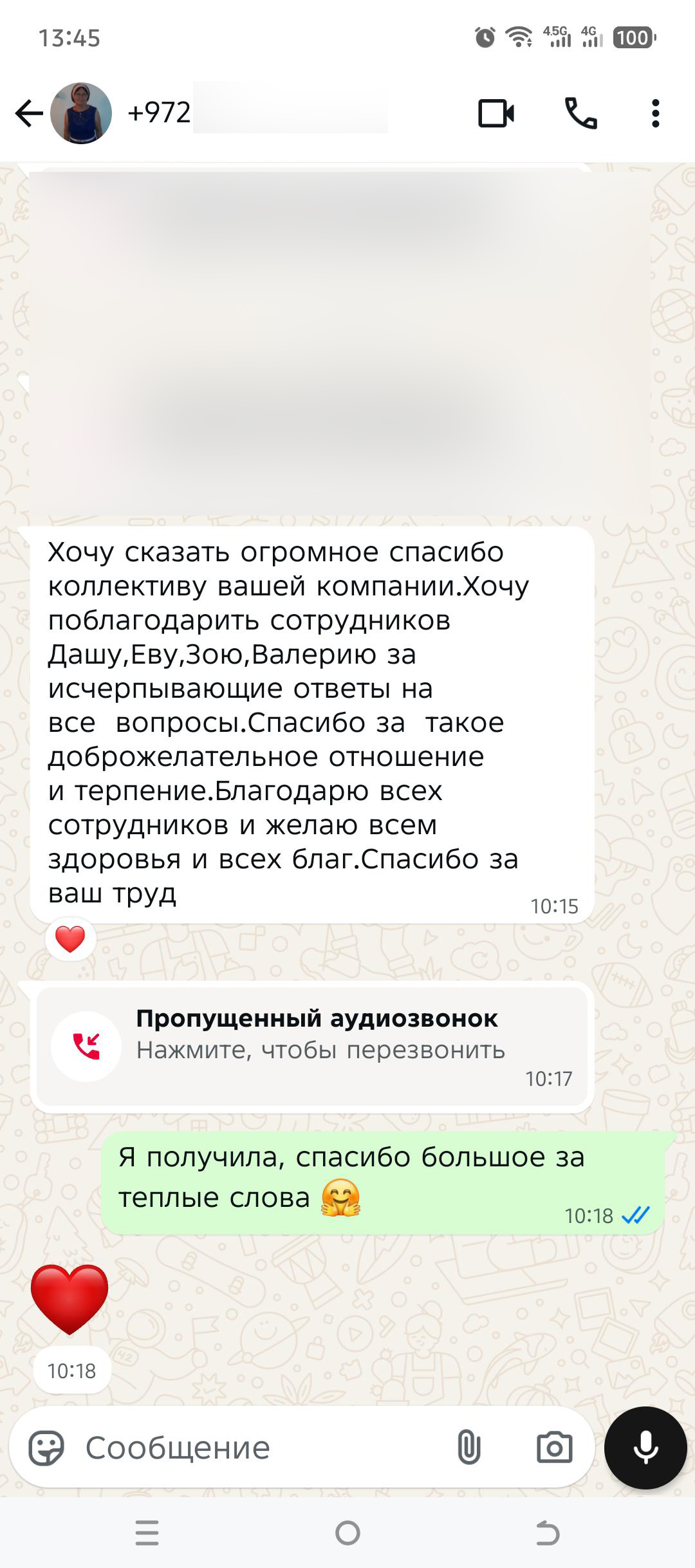Open the three-dot overflow menu

point(655,114)
